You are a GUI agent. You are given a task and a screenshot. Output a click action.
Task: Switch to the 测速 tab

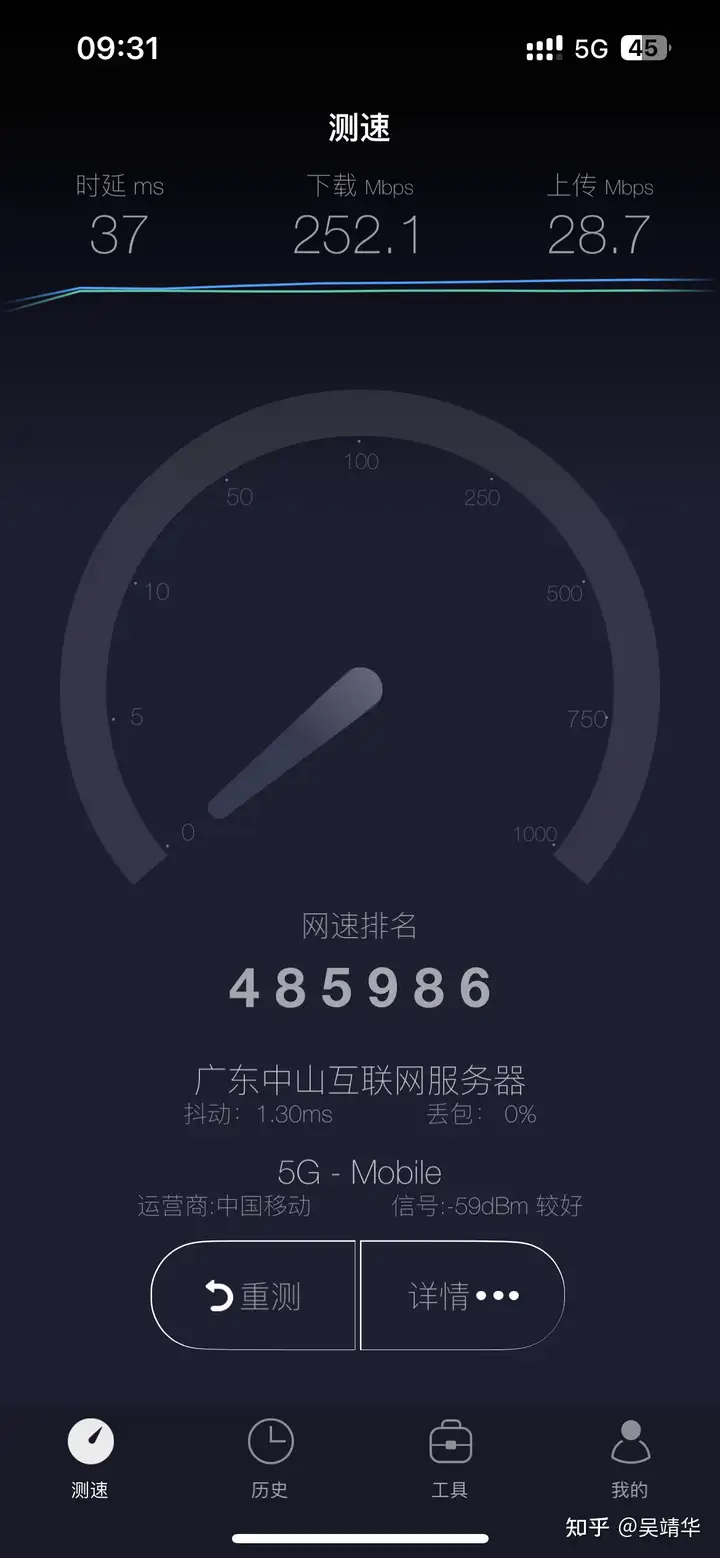[90, 1459]
